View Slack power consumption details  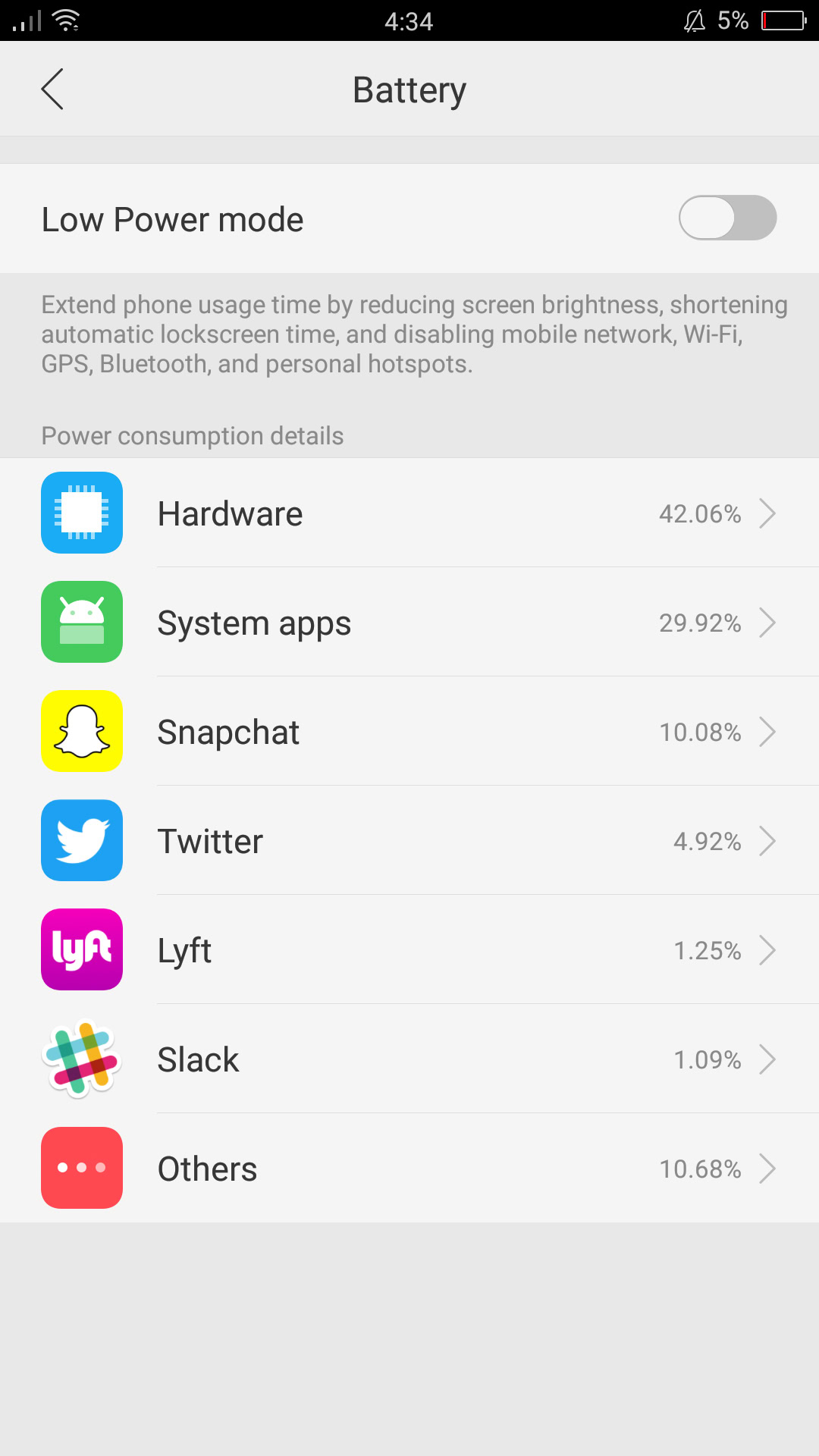point(409,1059)
